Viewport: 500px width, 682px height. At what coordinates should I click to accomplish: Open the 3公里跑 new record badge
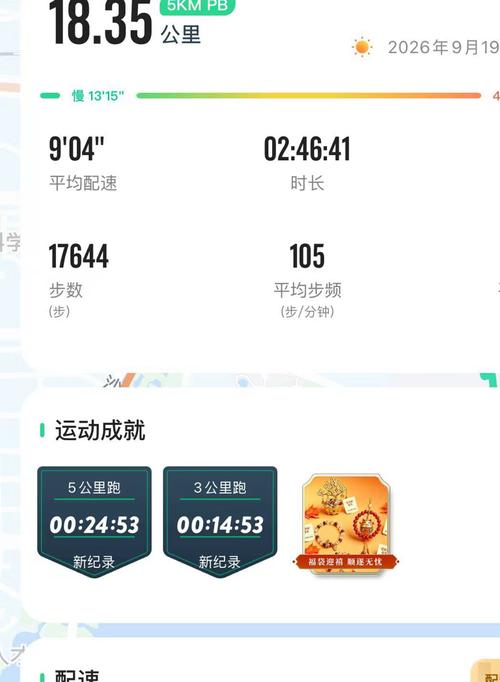(220, 522)
